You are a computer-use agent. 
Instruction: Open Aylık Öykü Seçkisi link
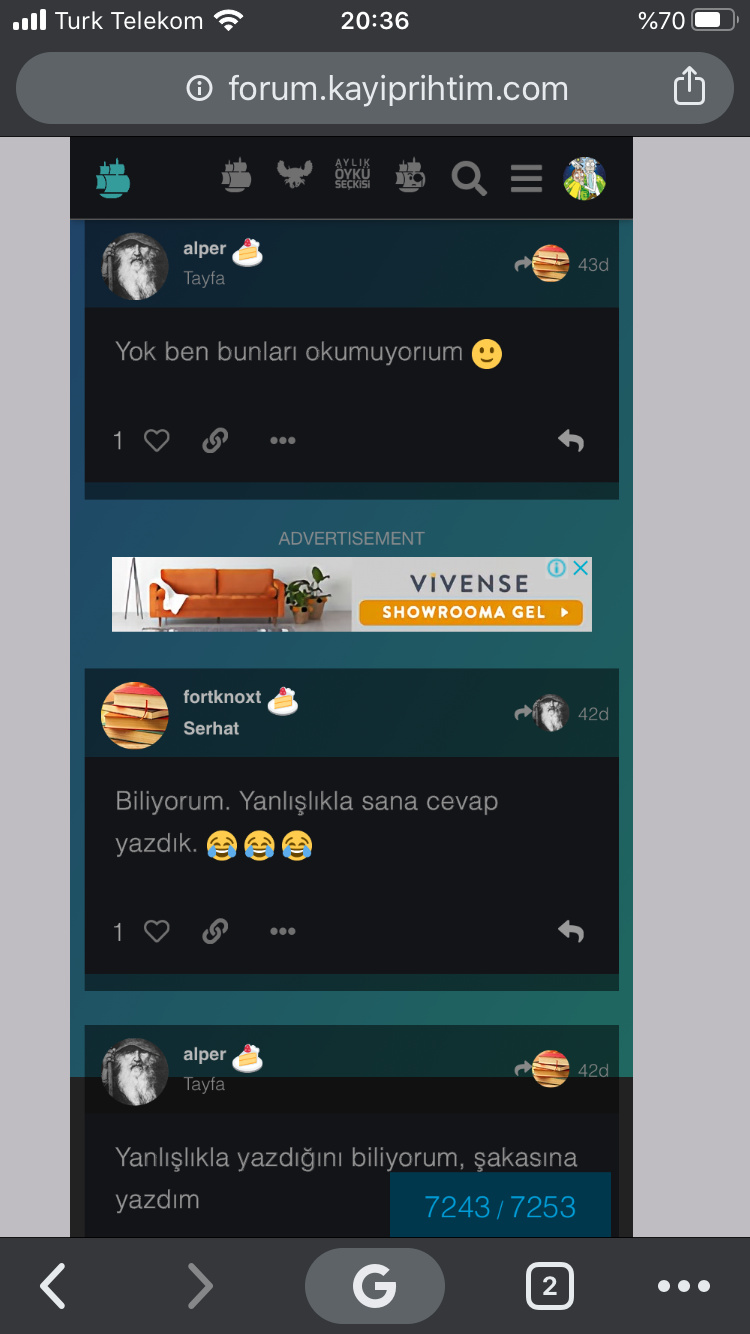click(352, 175)
